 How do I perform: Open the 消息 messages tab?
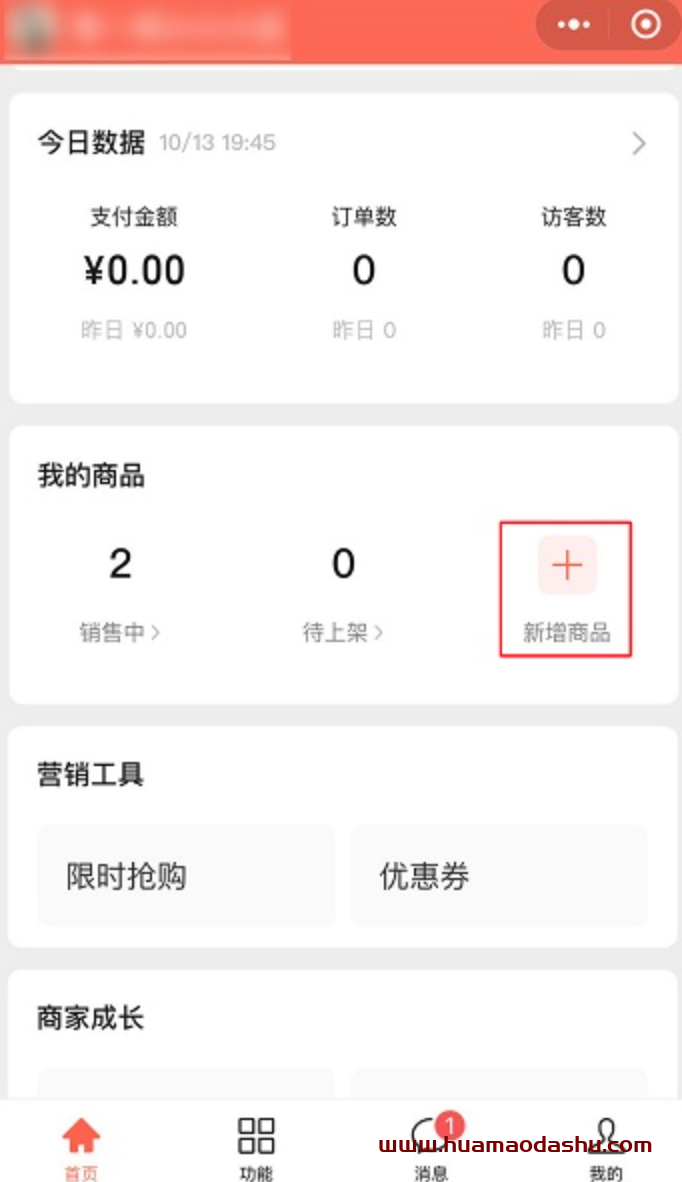coord(433,1148)
